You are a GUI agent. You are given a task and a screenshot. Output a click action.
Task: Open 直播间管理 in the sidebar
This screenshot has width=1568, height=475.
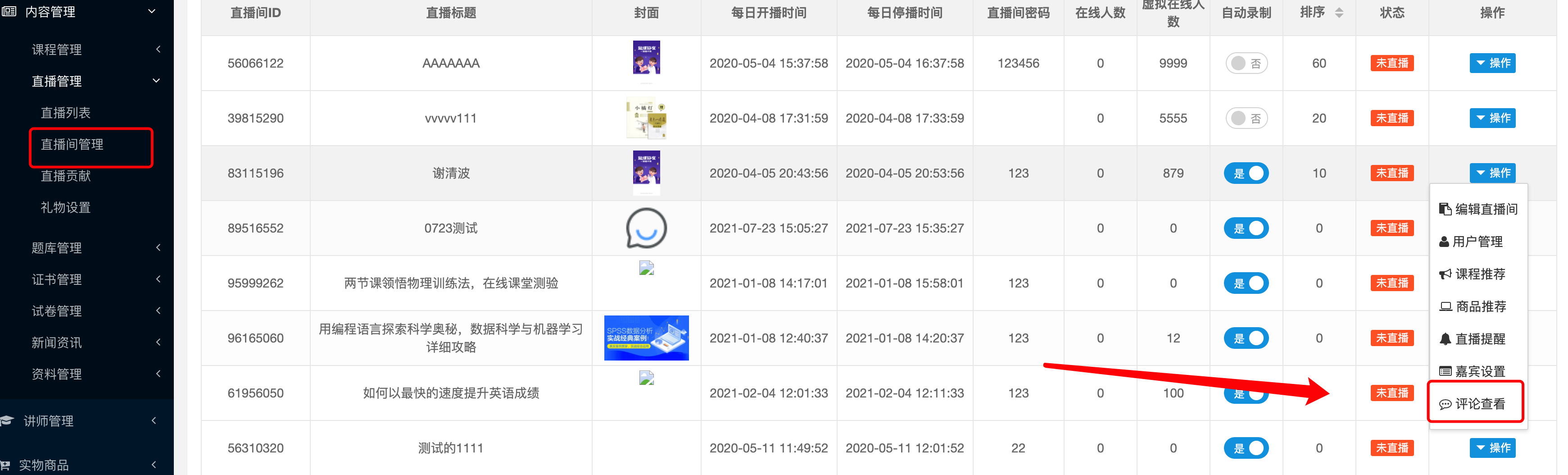[x=73, y=144]
